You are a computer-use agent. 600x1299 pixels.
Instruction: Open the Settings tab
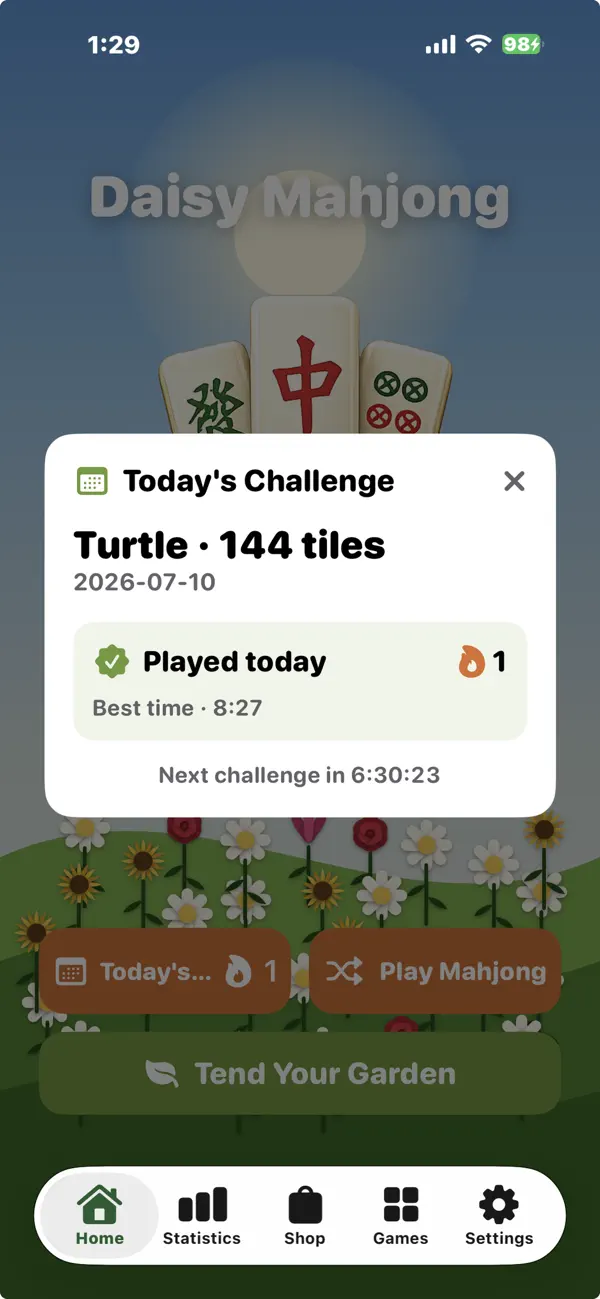499,1216
